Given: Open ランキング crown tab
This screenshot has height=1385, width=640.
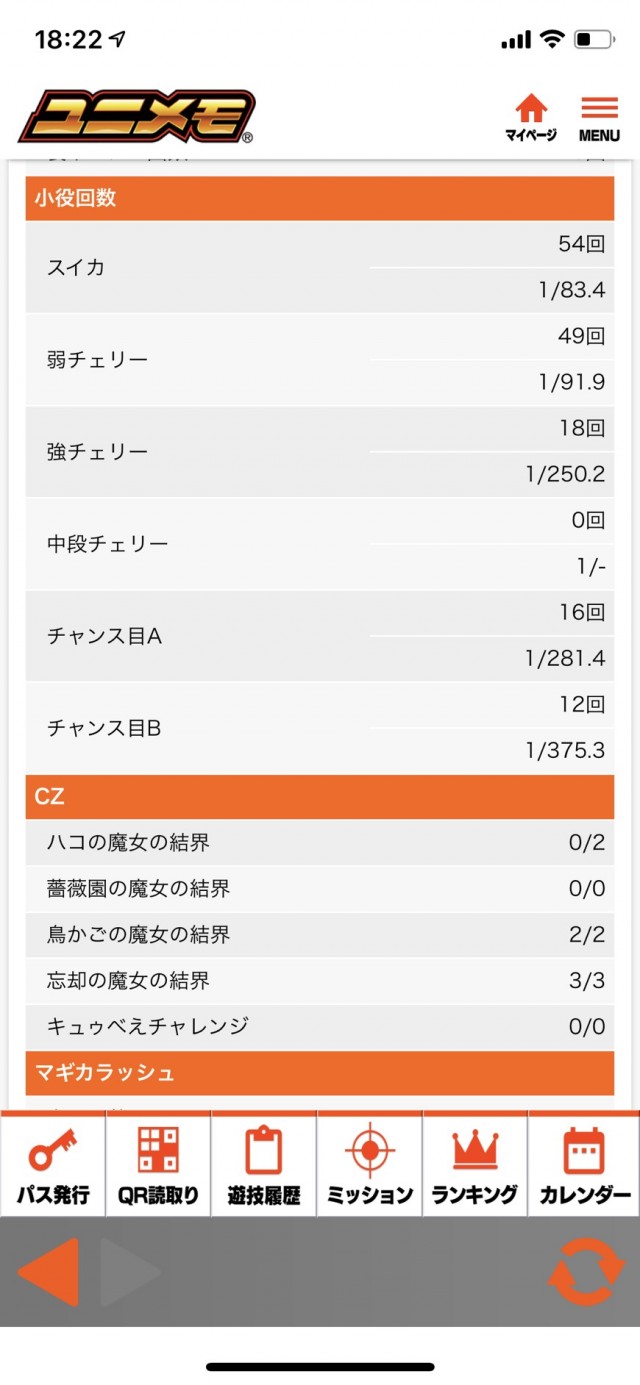Looking at the screenshot, I should (x=475, y=1165).
